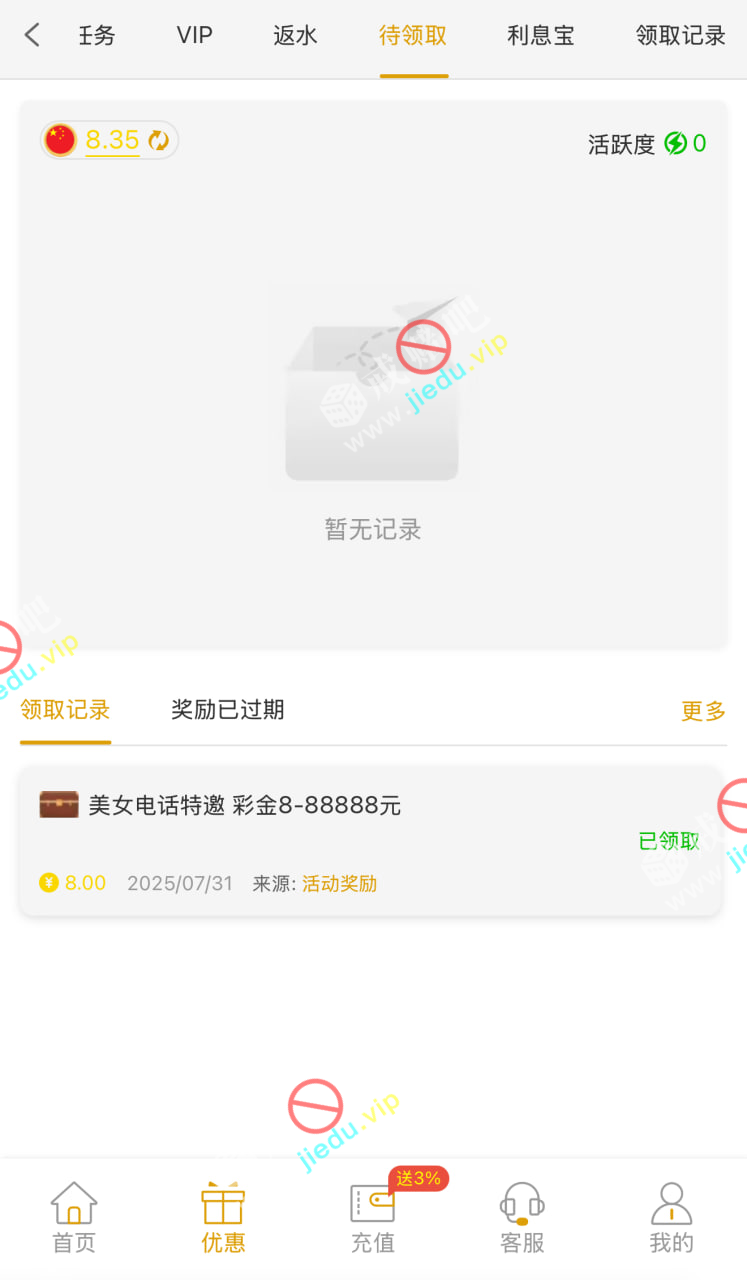Switch to the 任务 tab
747x1280 pixels.
(x=98, y=36)
